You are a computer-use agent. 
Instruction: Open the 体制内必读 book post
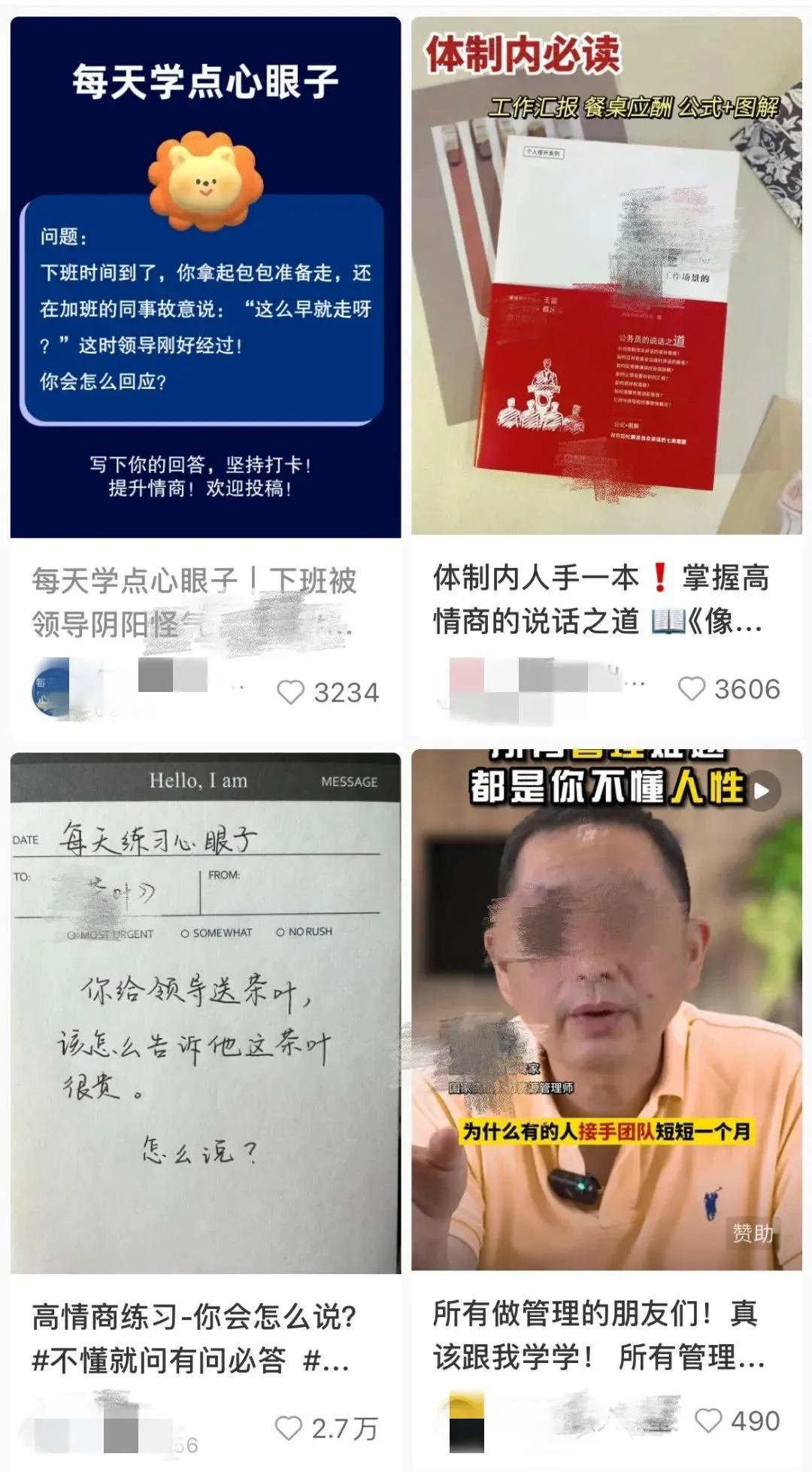pos(606,277)
